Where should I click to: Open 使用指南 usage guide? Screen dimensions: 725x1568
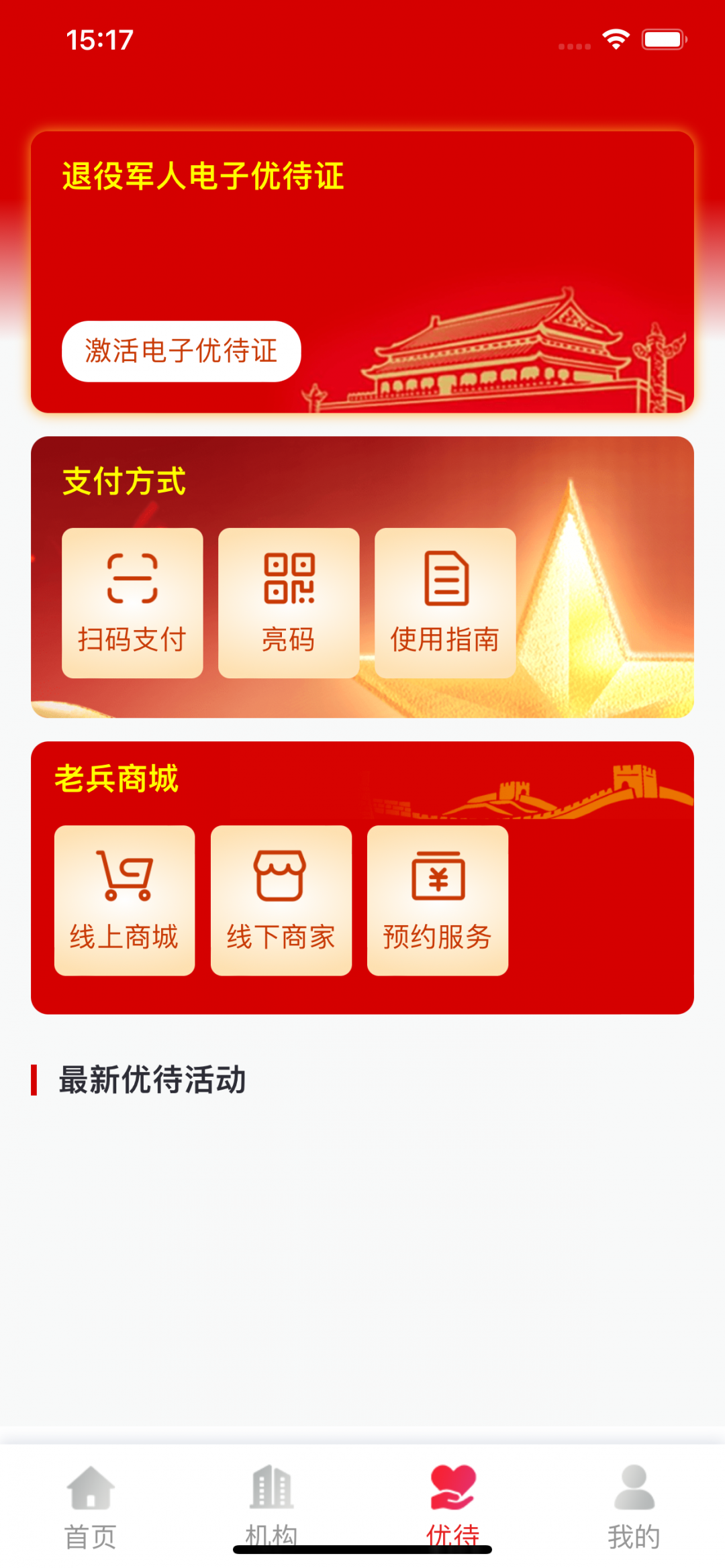445,603
